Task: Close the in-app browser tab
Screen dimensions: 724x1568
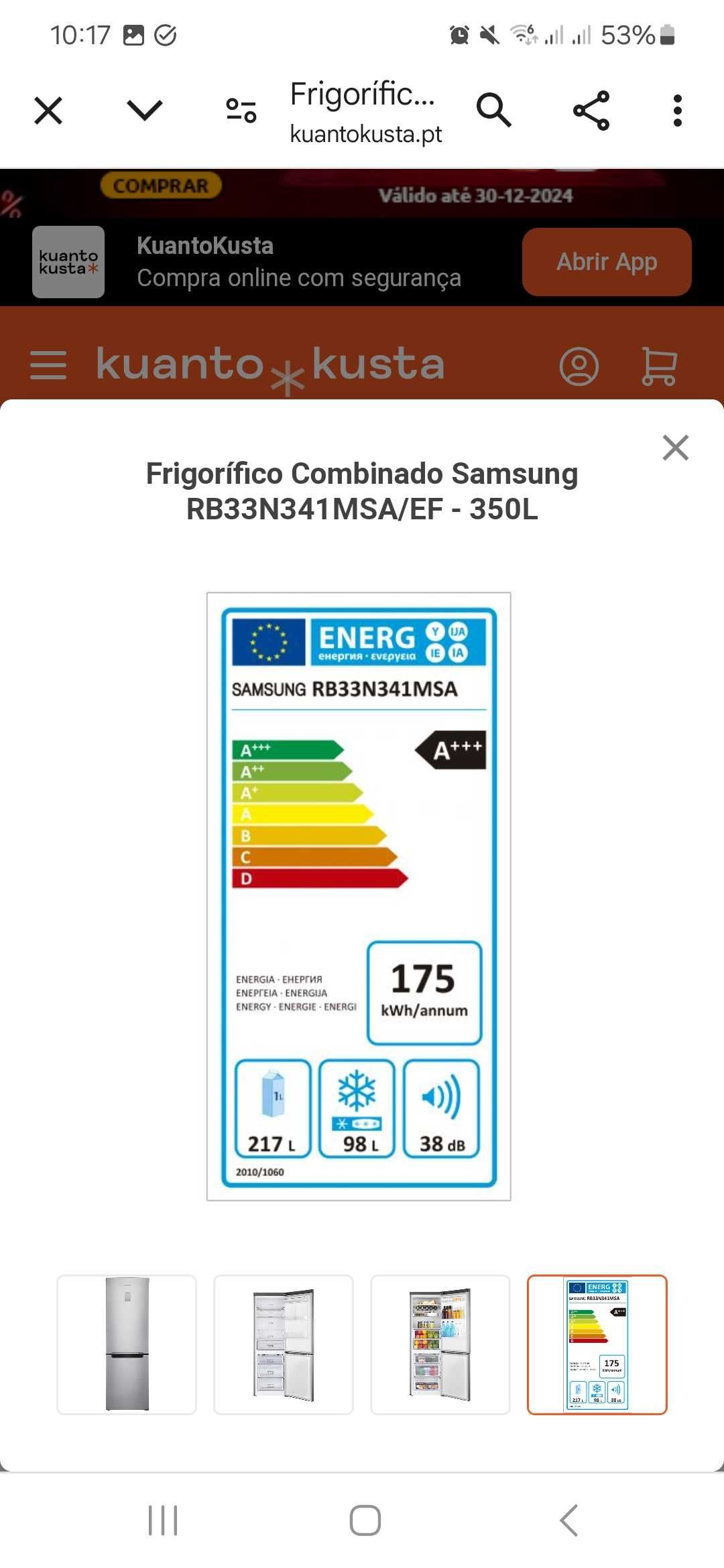Action: pyautogui.click(x=48, y=111)
